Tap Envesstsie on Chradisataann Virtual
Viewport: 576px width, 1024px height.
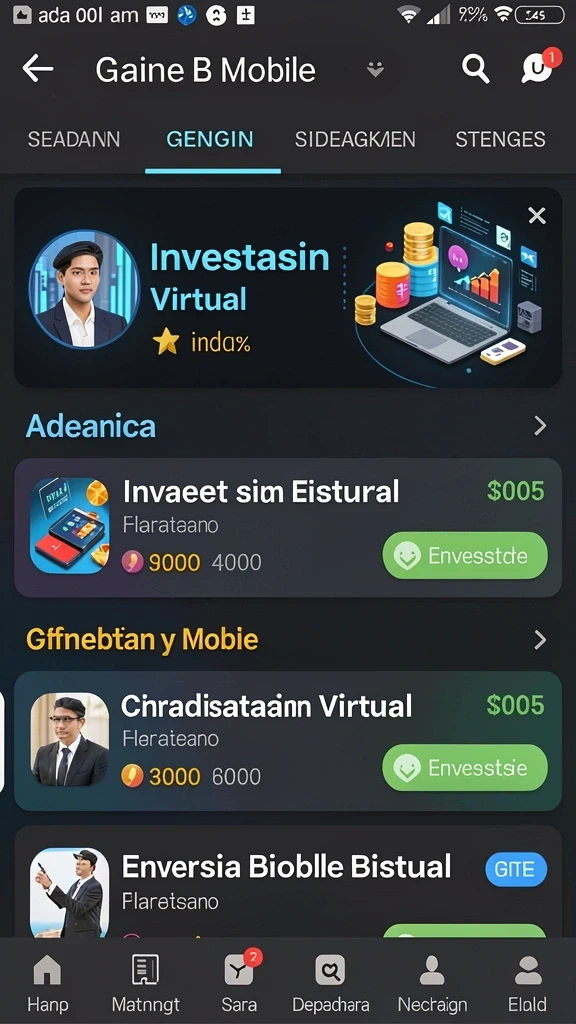click(x=465, y=768)
